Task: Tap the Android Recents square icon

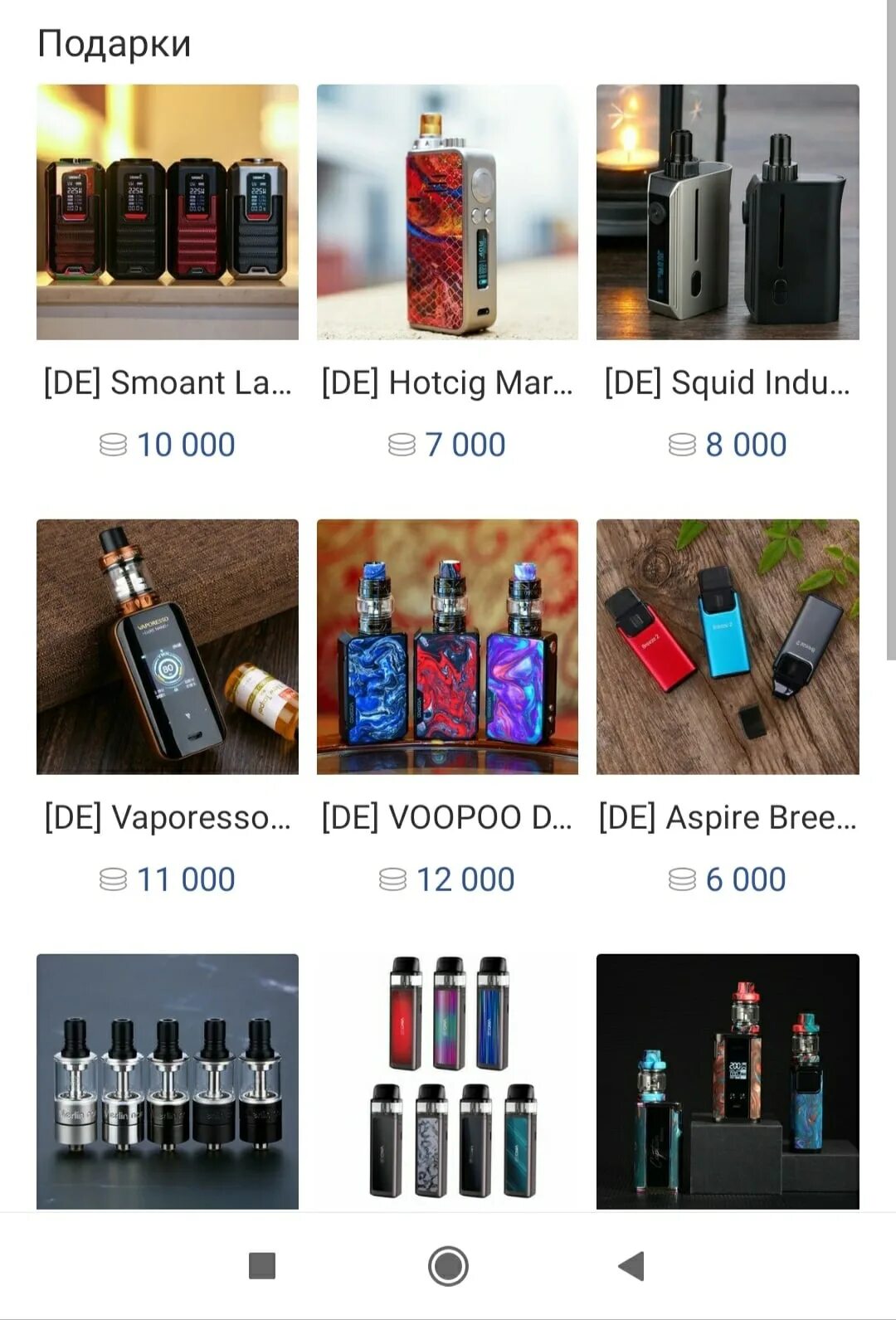Action: 261,1265
